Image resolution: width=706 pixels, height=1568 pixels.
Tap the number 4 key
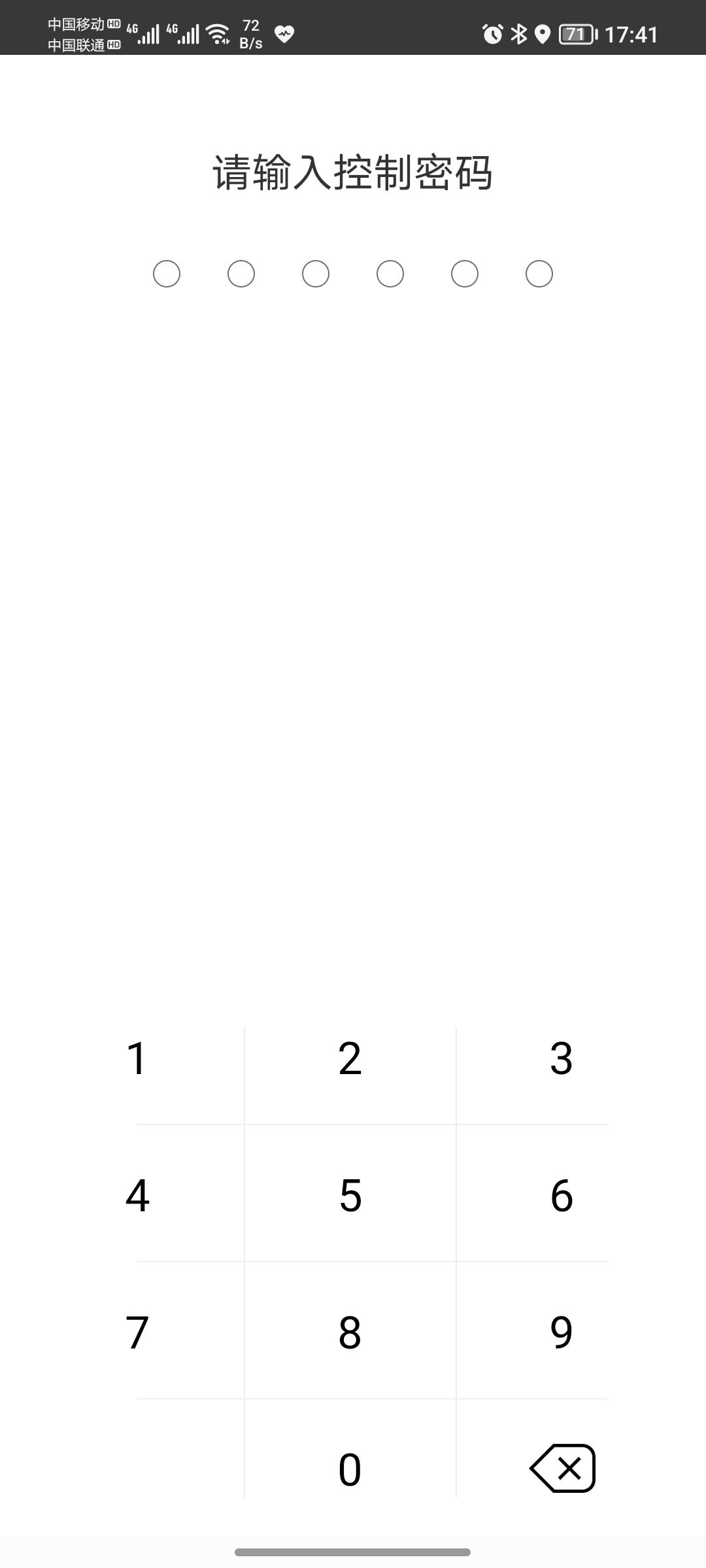[x=137, y=1196]
